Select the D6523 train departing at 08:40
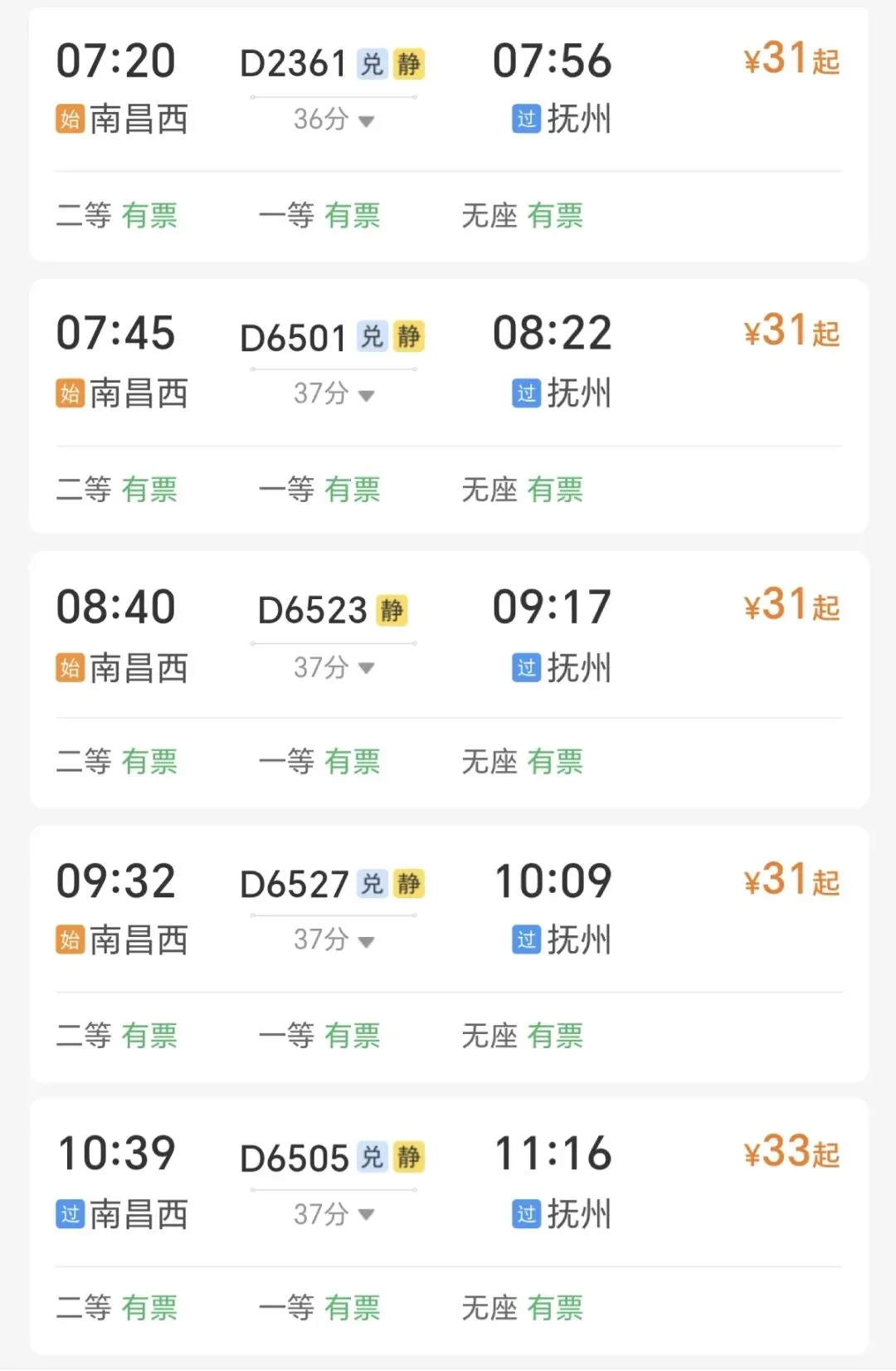The image size is (896, 1371). point(448,680)
